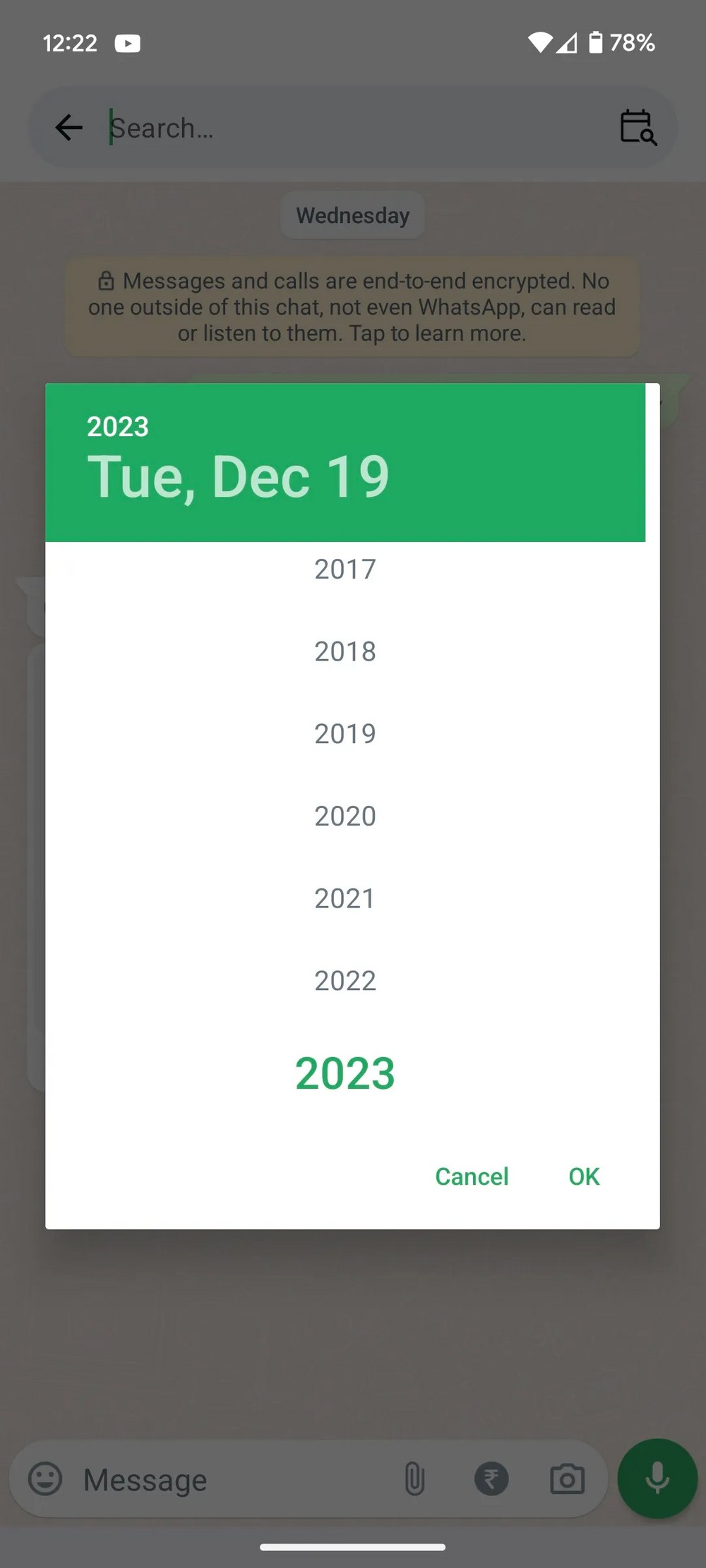Viewport: 706px width, 1568px height.
Task: Keep the highlighted year 2023
Action: pyautogui.click(x=345, y=1073)
